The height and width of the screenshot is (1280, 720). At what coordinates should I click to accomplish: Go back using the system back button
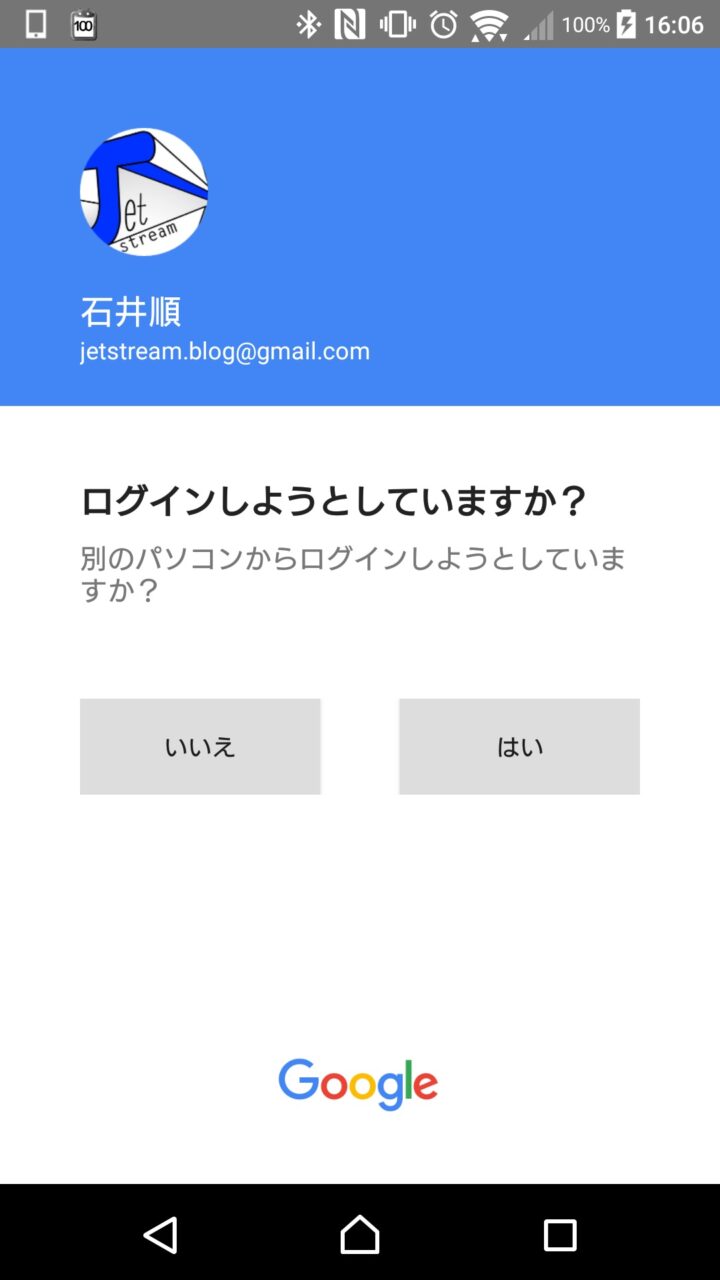click(x=160, y=1235)
